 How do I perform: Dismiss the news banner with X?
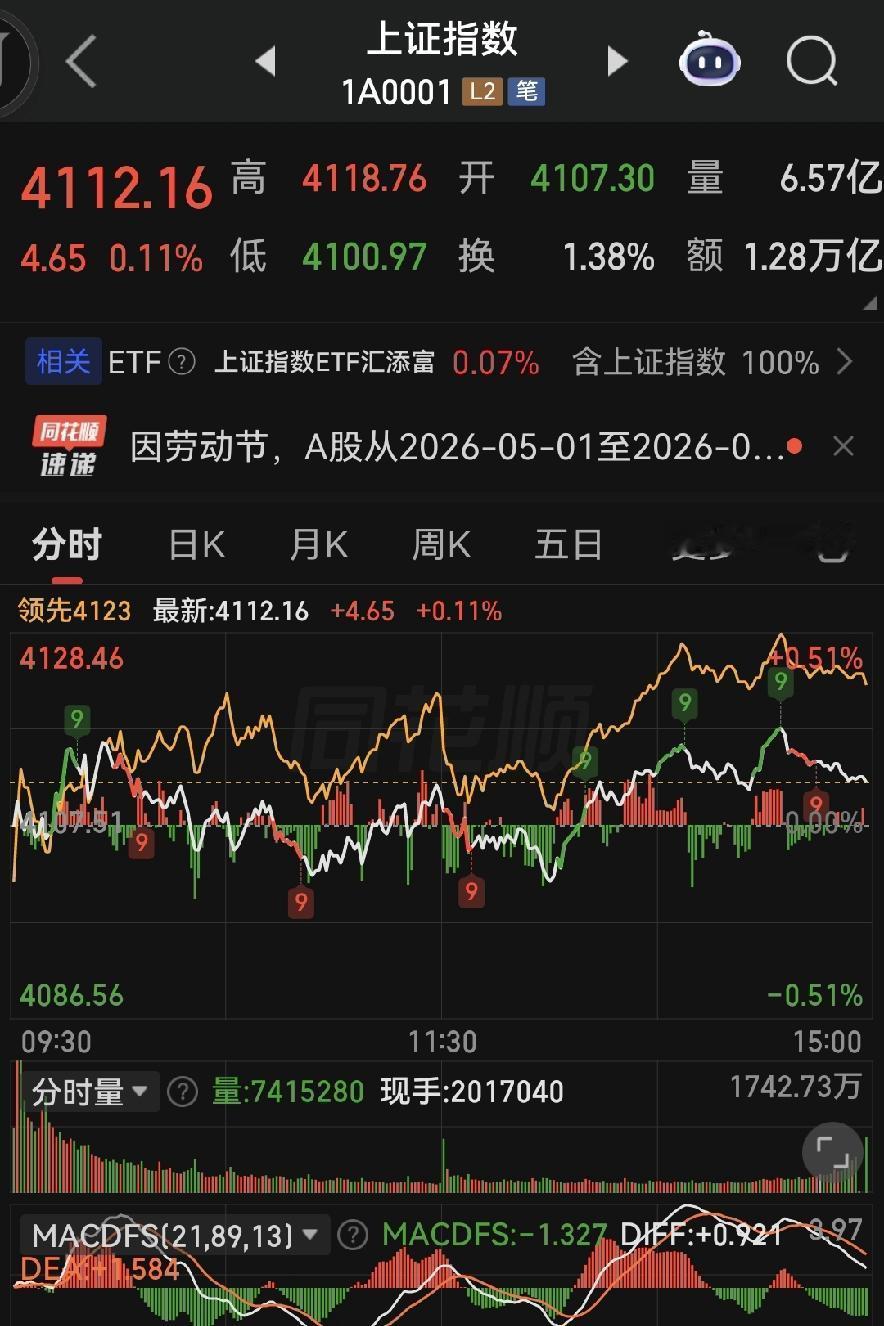click(844, 446)
